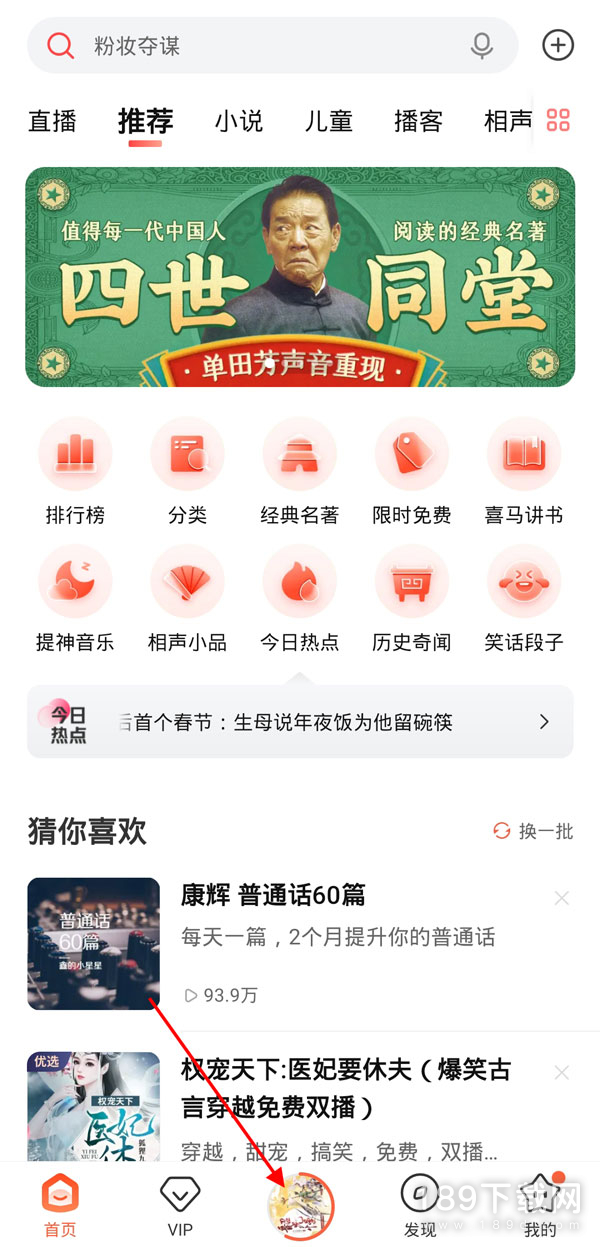Open the plus add menu

(x=558, y=45)
